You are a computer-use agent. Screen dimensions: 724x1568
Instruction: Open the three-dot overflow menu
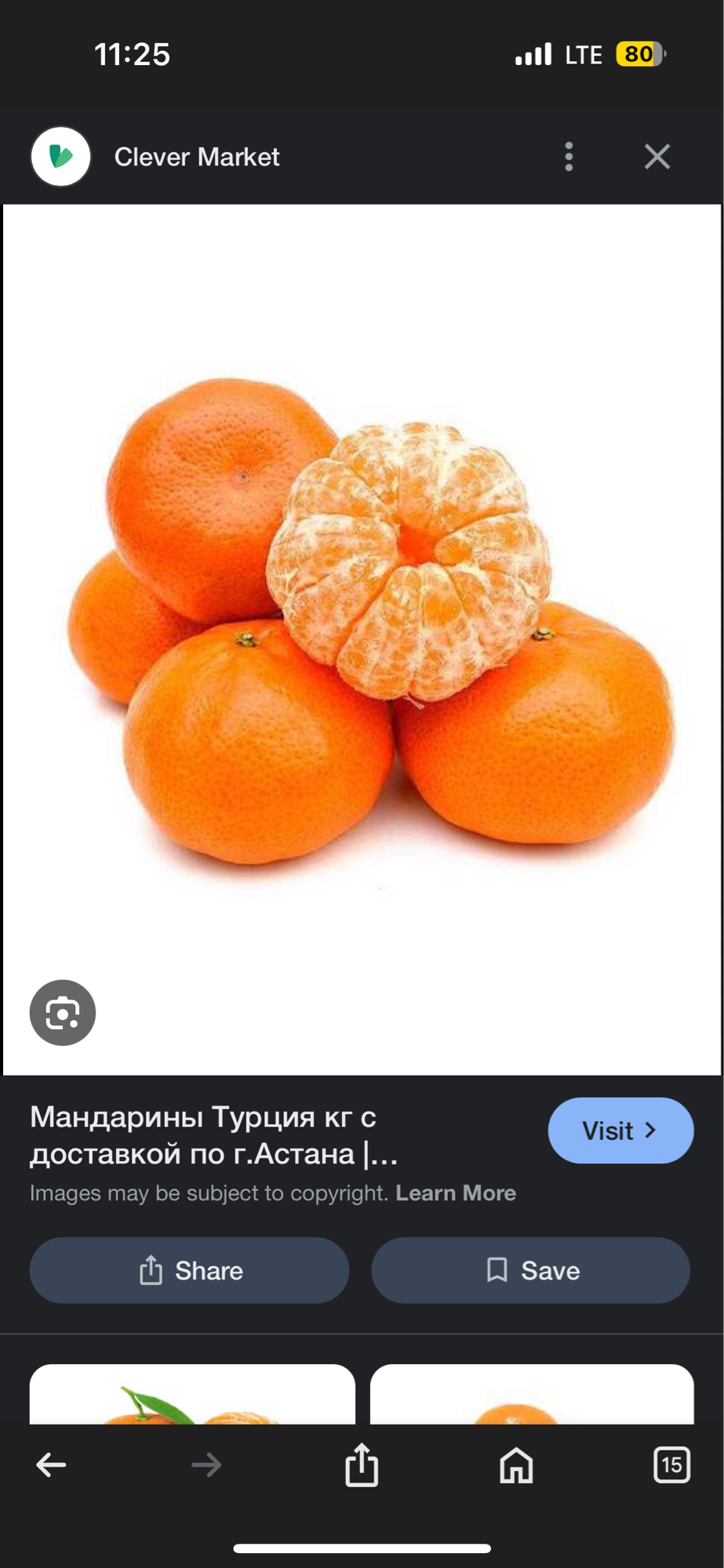click(569, 157)
